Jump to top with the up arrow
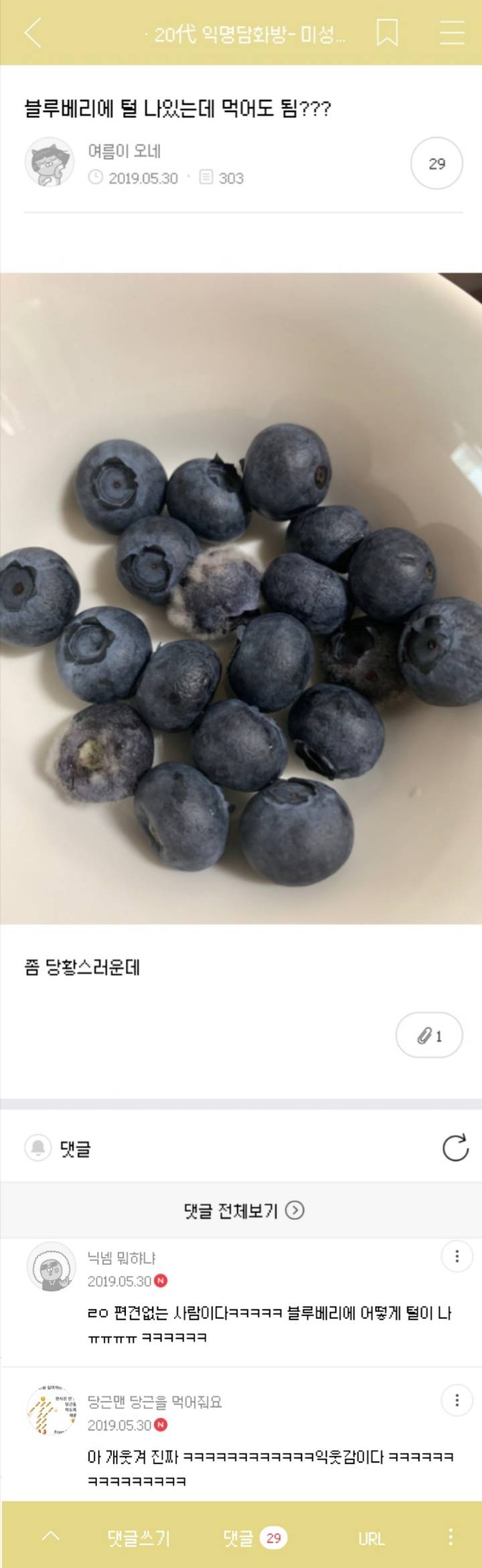 52,1537
